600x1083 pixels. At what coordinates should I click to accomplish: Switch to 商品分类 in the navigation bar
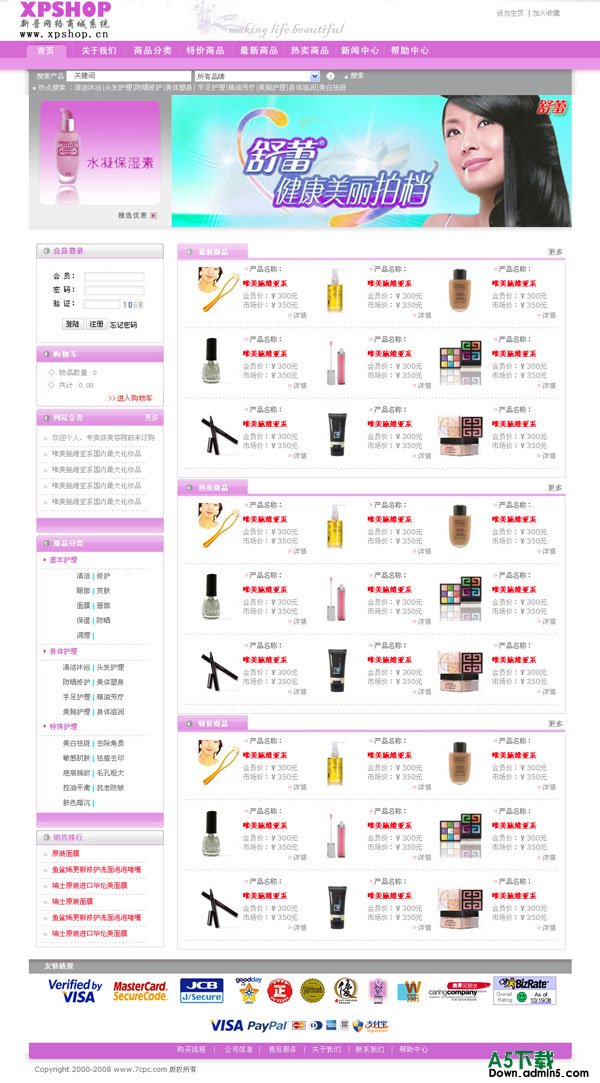153,50
